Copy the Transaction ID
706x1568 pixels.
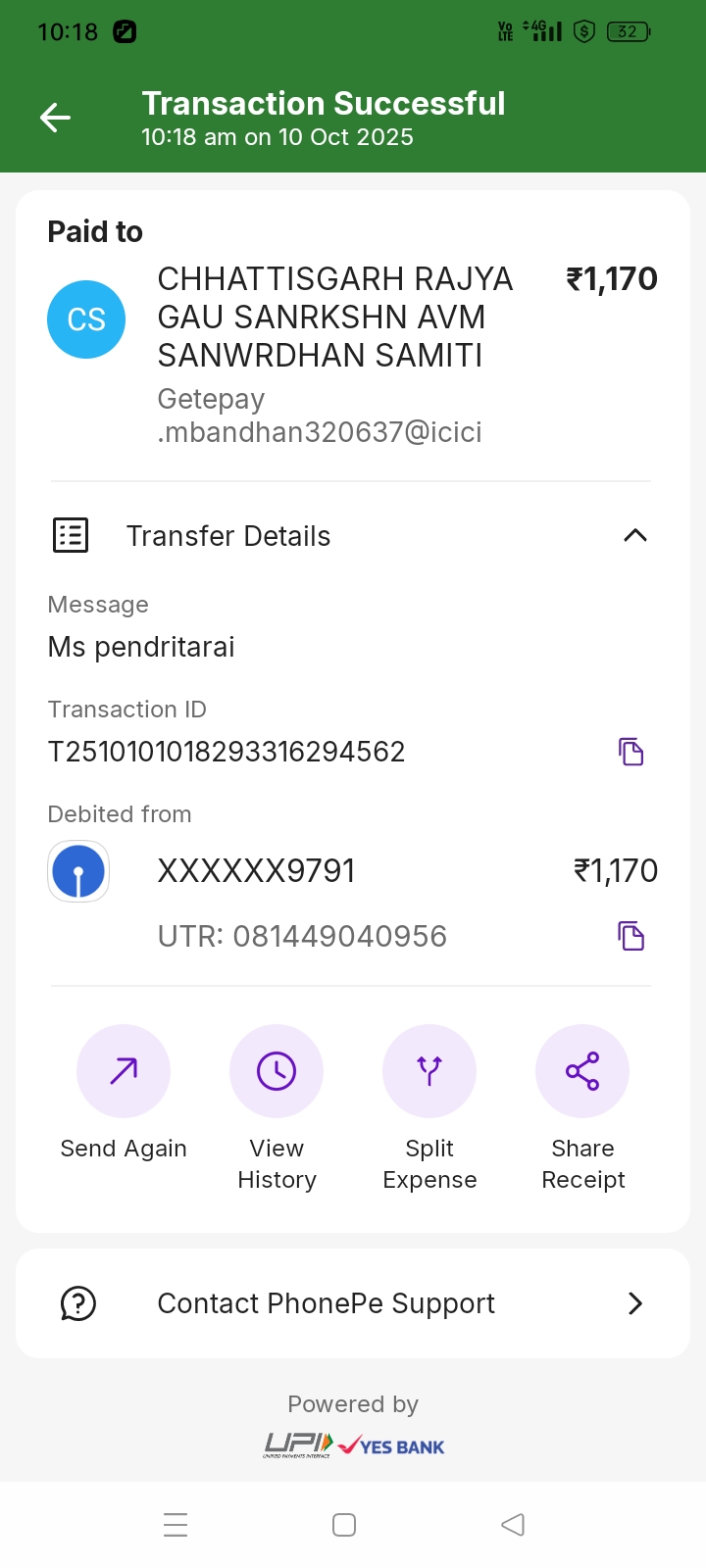click(x=630, y=752)
